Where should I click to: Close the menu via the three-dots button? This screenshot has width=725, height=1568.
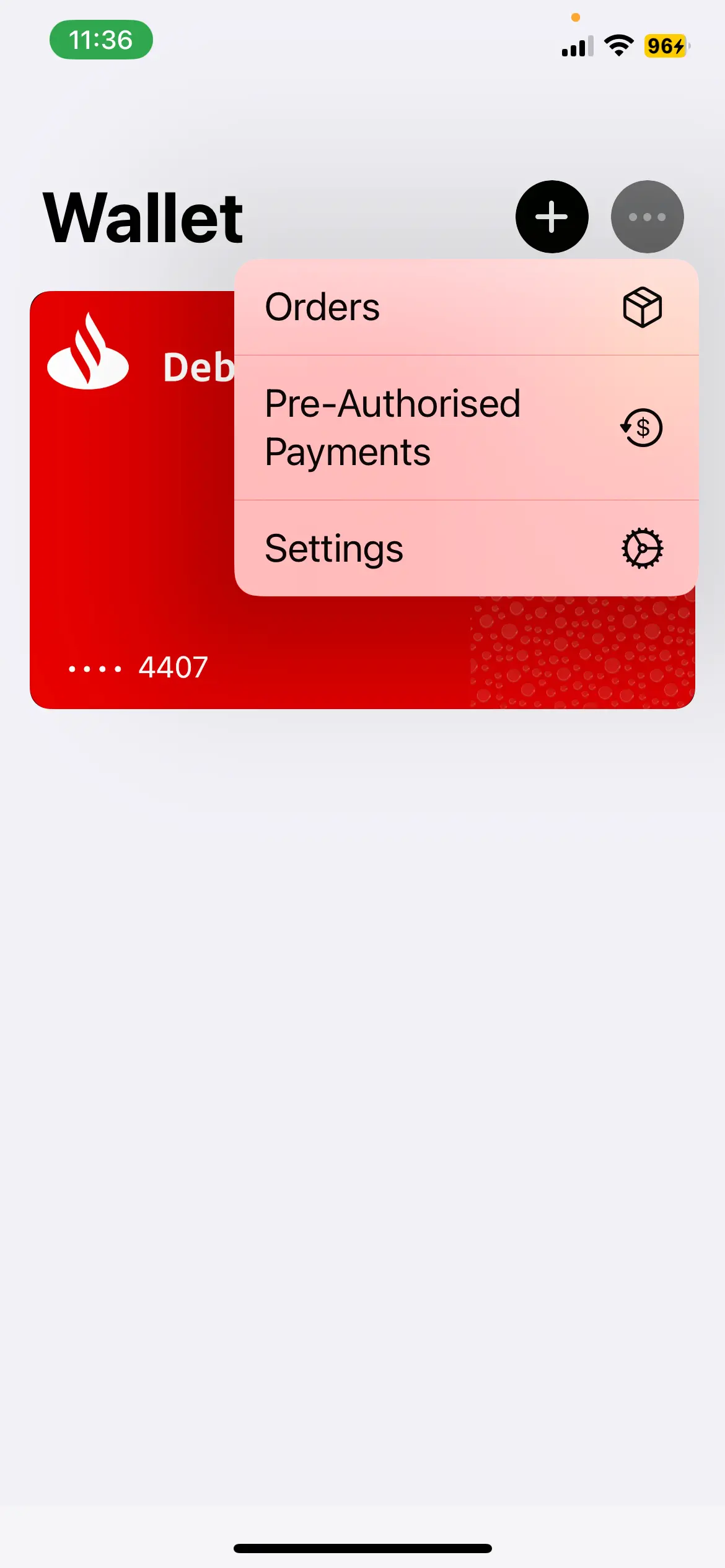click(647, 217)
